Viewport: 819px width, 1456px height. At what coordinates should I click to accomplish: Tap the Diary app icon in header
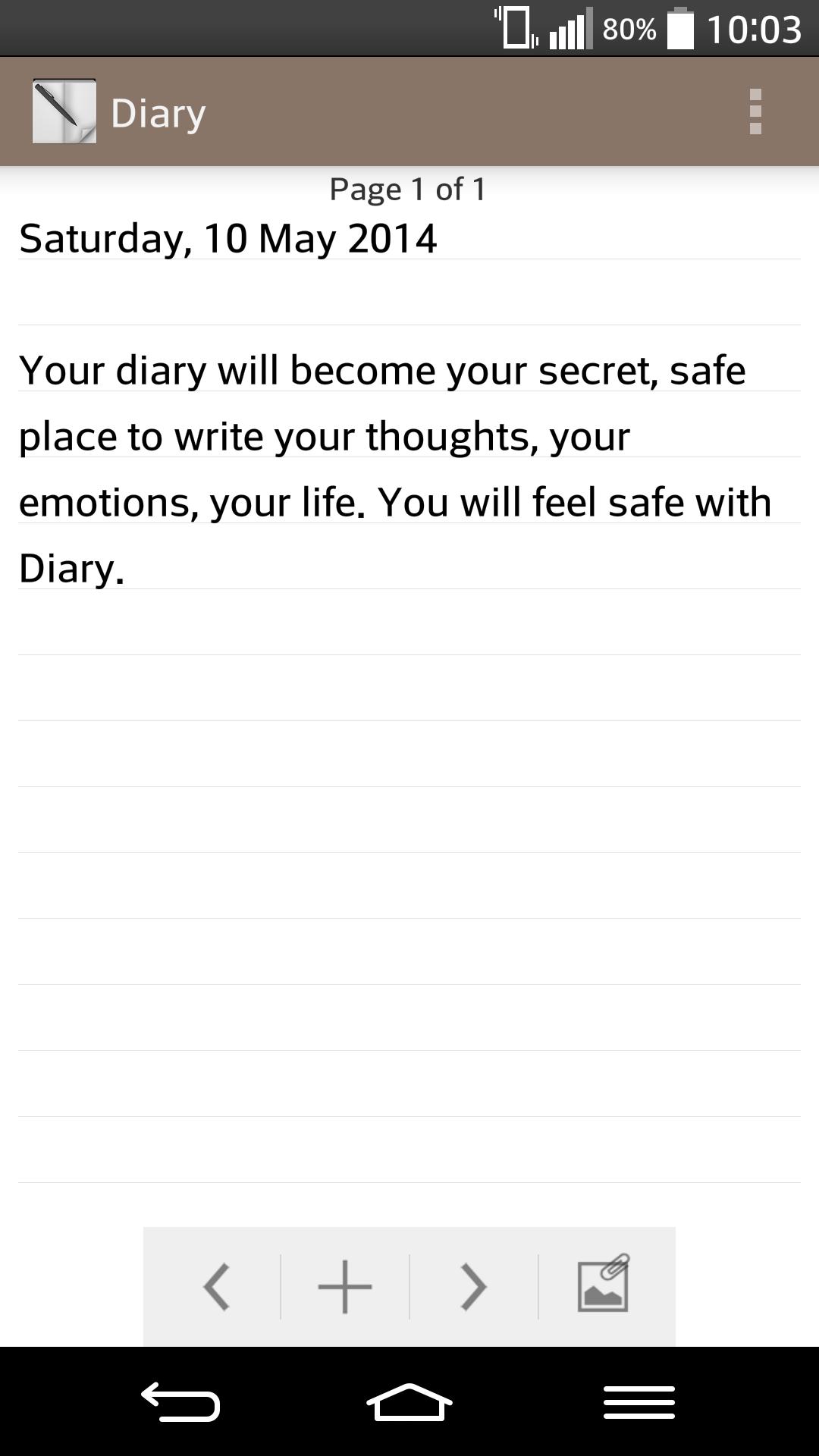[x=64, y=111]
